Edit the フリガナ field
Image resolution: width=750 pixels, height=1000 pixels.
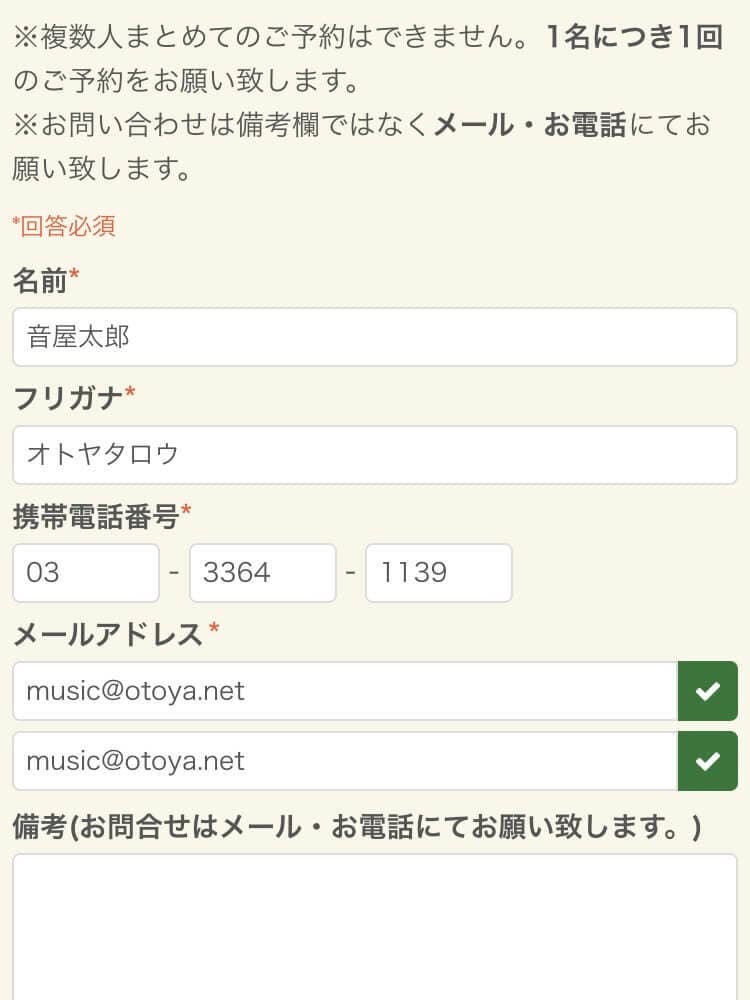(374, 455)
